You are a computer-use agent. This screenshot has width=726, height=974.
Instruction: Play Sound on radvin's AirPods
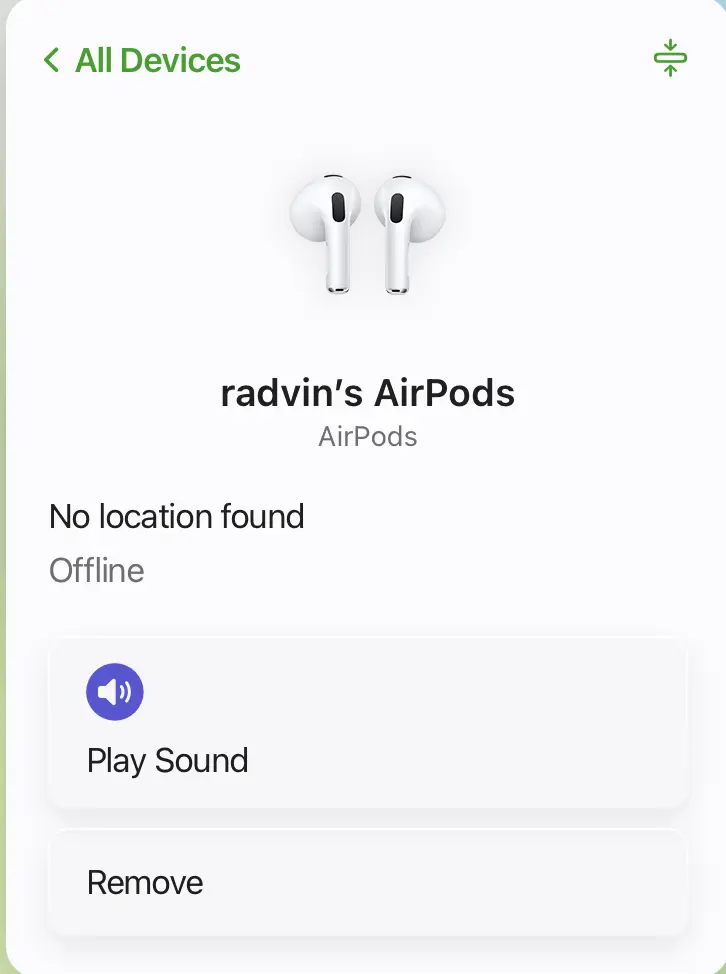367,723
